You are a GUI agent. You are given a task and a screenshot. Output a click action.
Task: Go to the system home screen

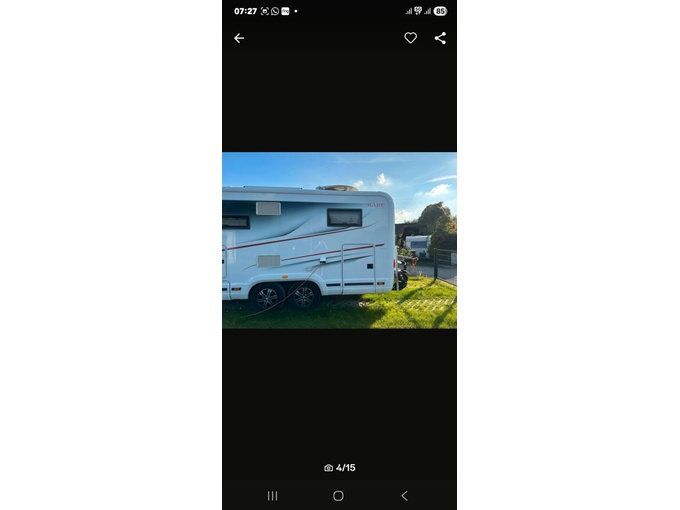tap(338, 496)
